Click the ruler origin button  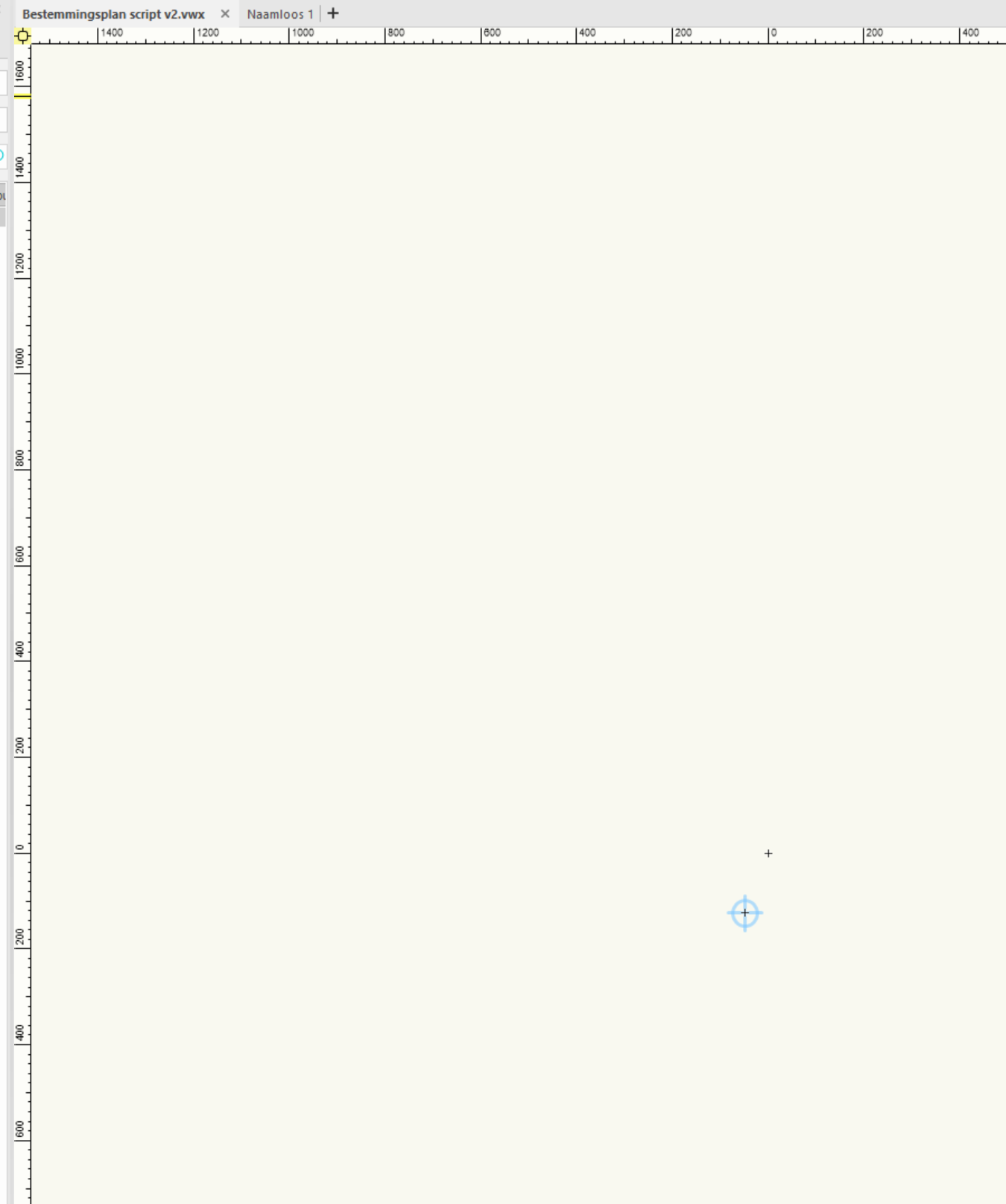[23, 36]
